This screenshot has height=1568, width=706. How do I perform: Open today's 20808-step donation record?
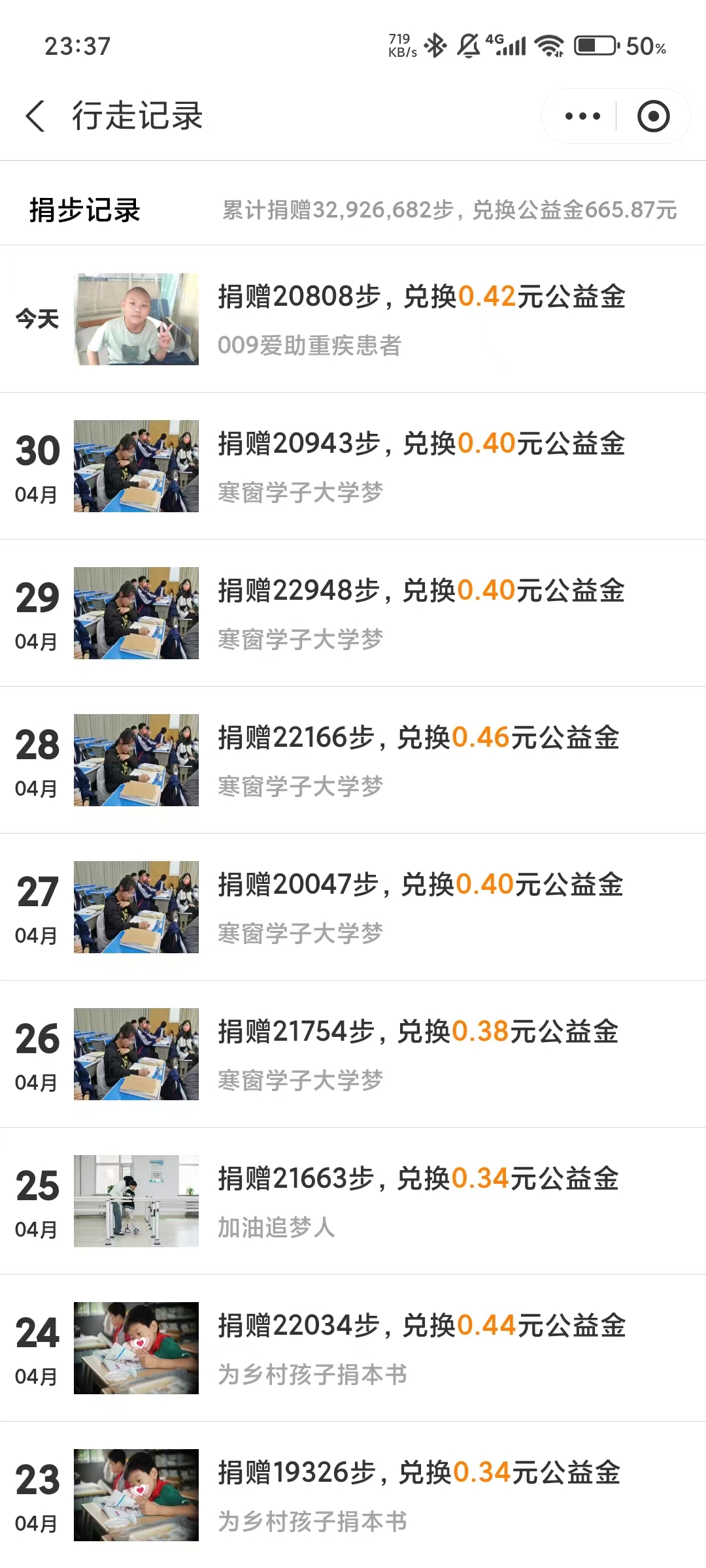(353, 319)
